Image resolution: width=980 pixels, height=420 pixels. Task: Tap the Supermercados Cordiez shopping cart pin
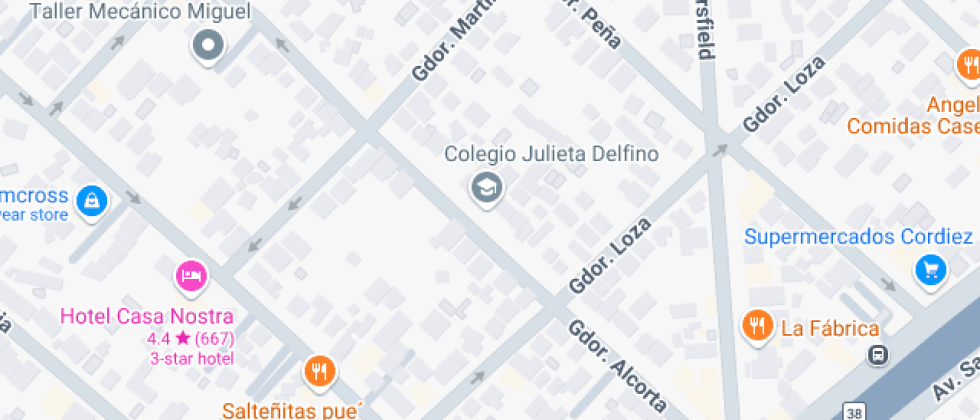[931, 268]
